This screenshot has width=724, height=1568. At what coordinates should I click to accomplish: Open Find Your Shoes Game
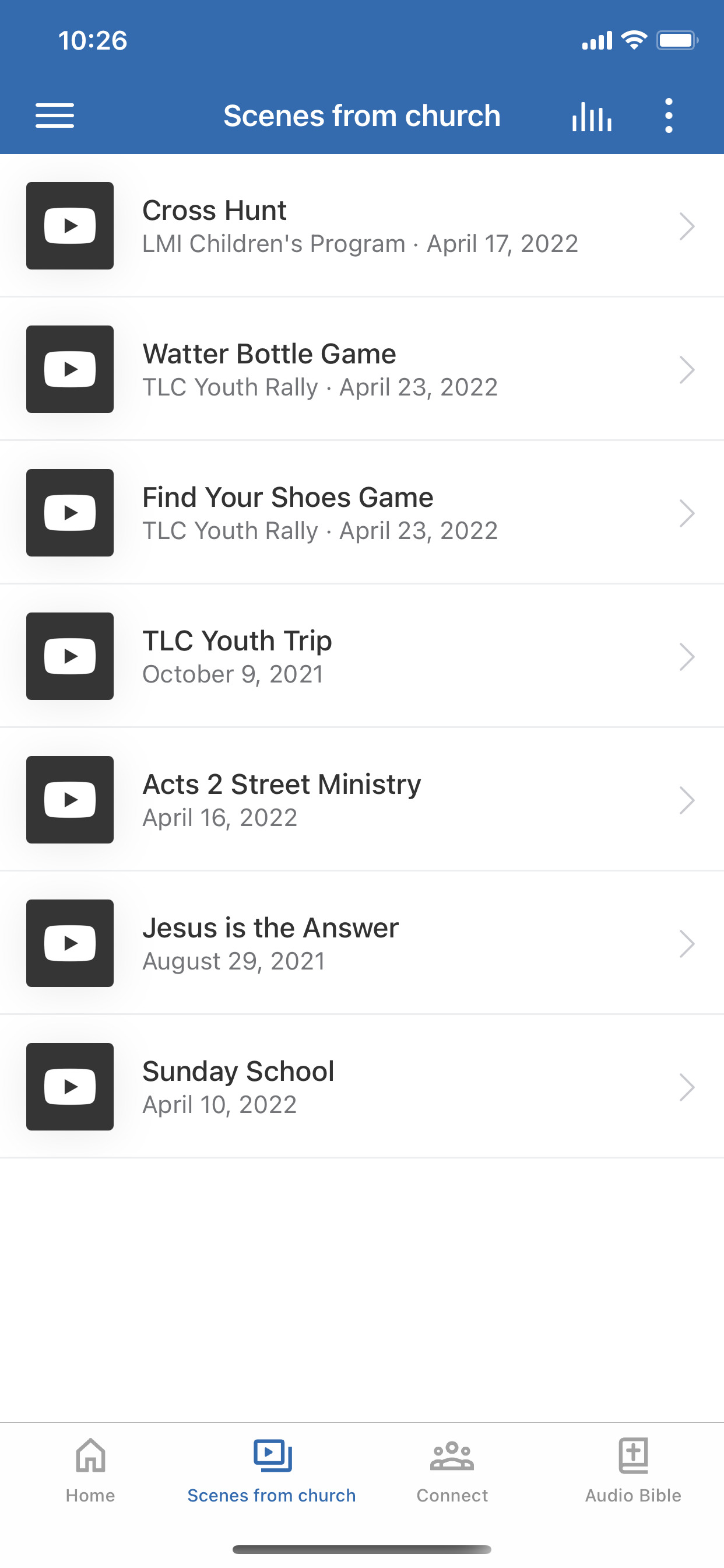[362, 513]
